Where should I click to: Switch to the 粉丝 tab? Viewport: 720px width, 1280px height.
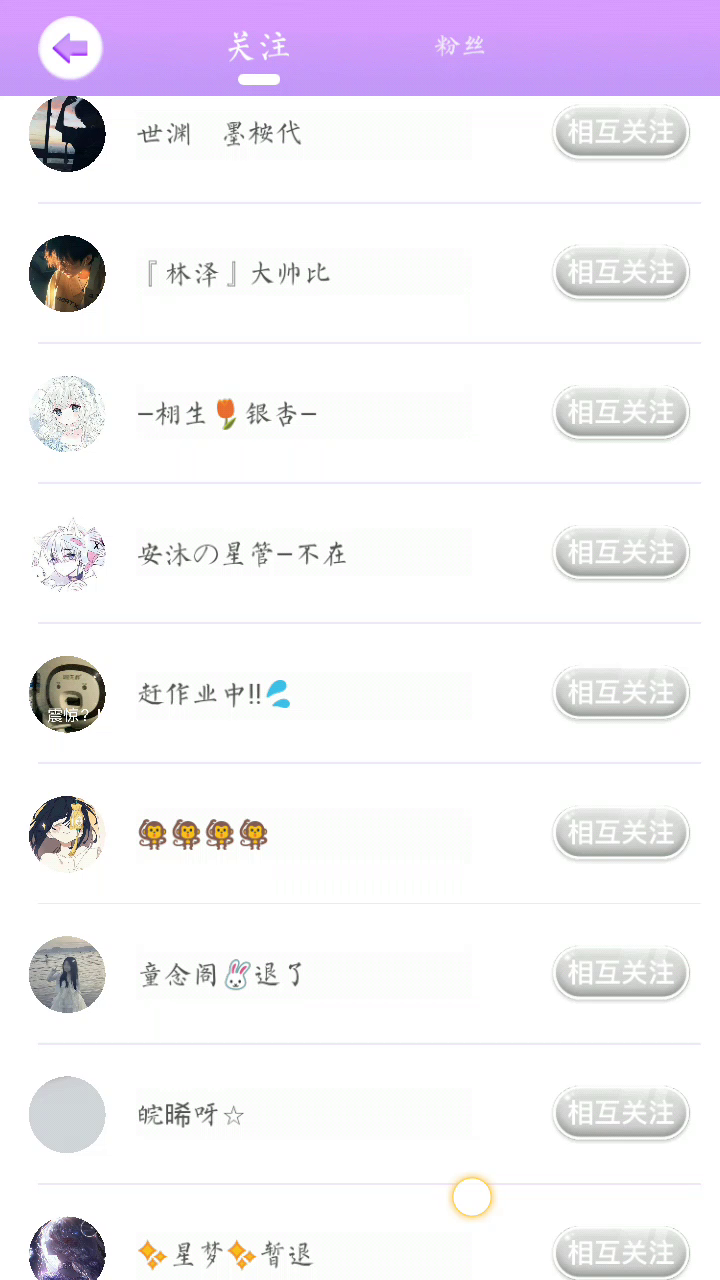coord(460,46)
